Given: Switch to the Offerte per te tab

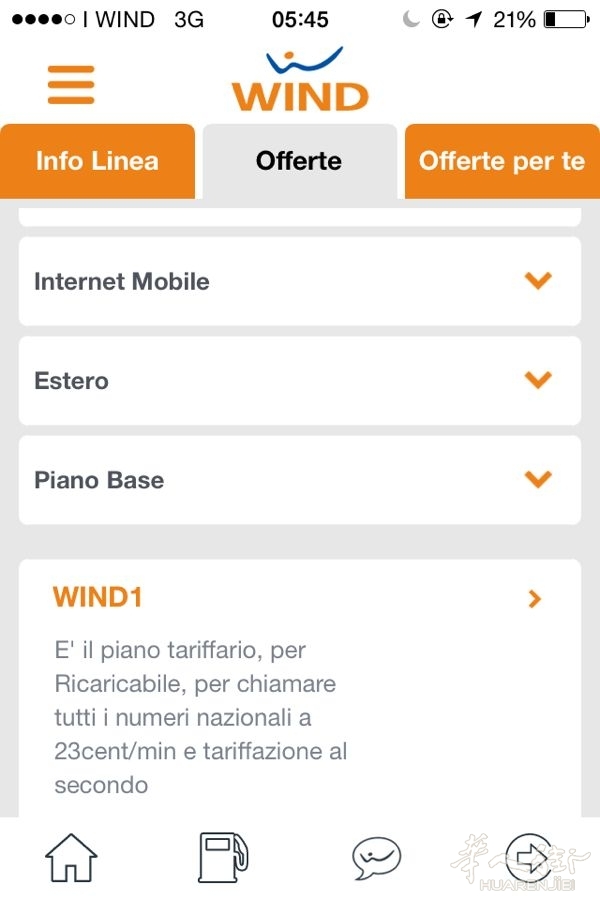Looking at the screenshot, I should click(501, 161).
